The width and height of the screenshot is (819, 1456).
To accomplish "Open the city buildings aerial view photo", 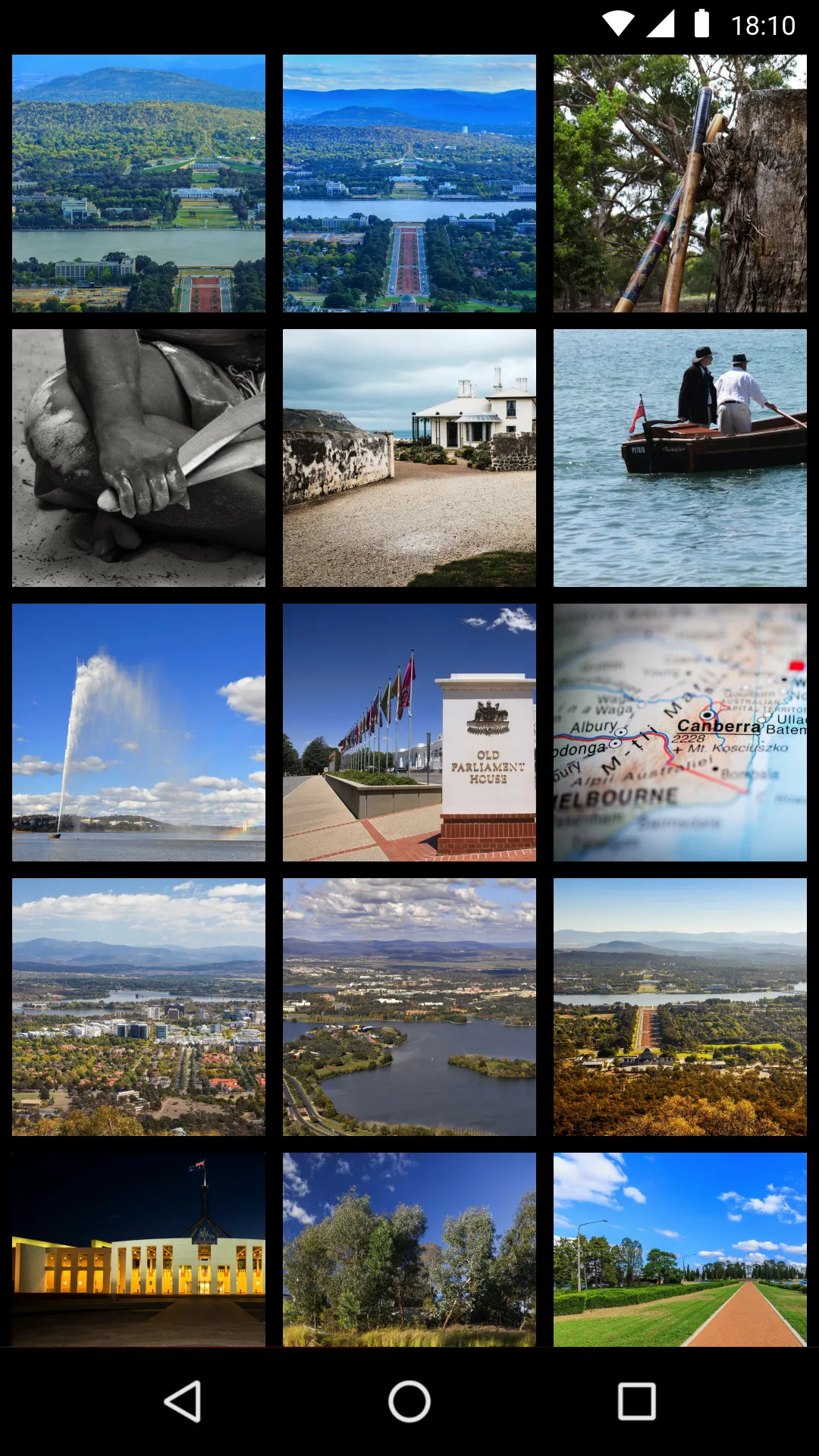I will click(139, 1006).
